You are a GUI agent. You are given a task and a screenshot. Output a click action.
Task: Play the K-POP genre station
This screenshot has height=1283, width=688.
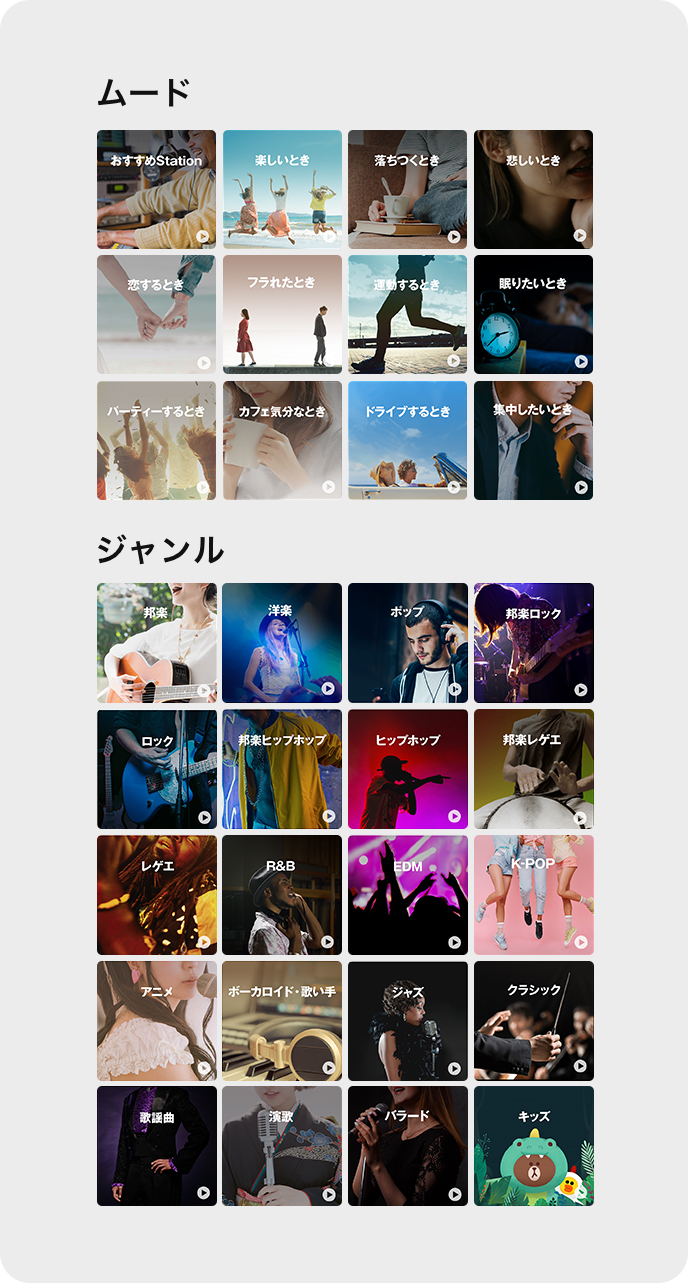pos(533,895)
